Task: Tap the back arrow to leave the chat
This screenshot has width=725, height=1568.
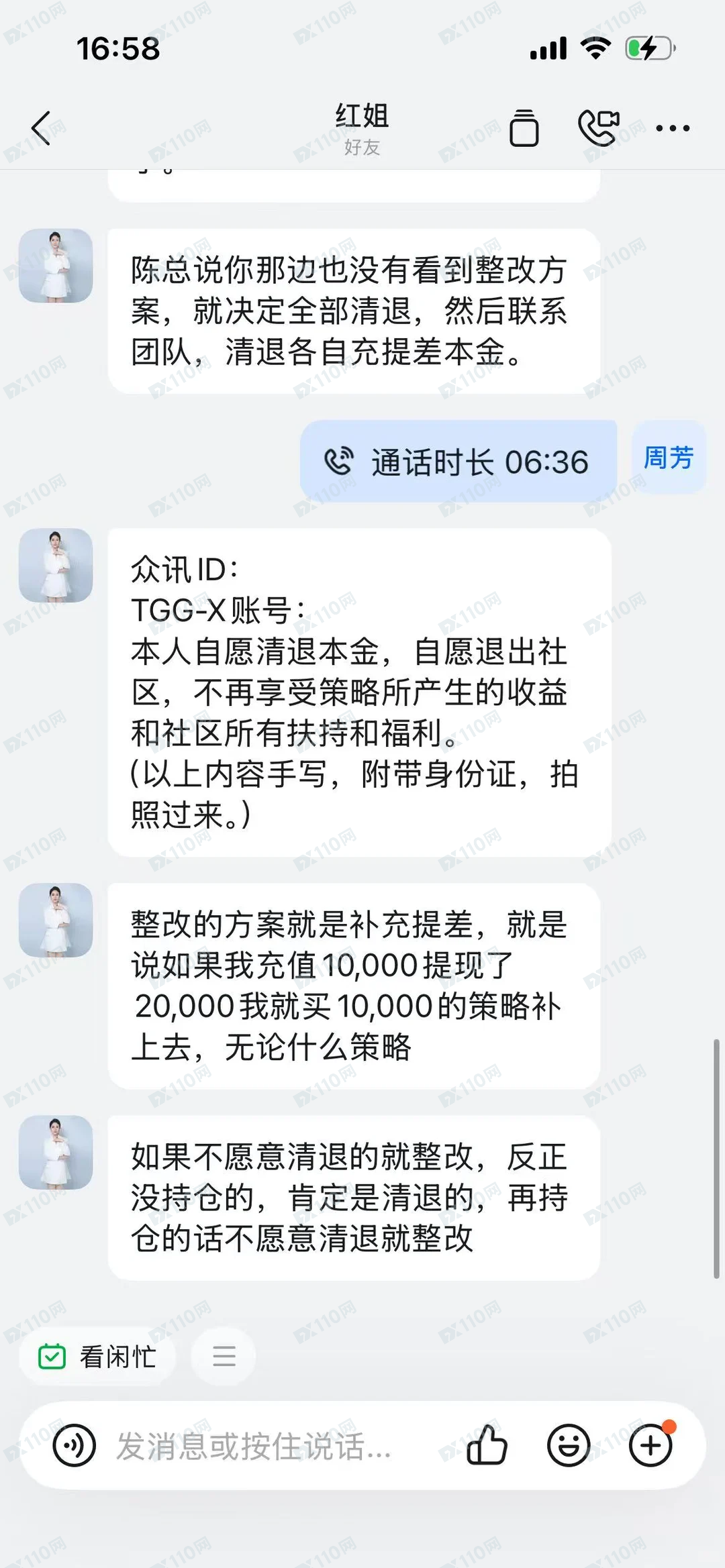Action: coord(42,127)
